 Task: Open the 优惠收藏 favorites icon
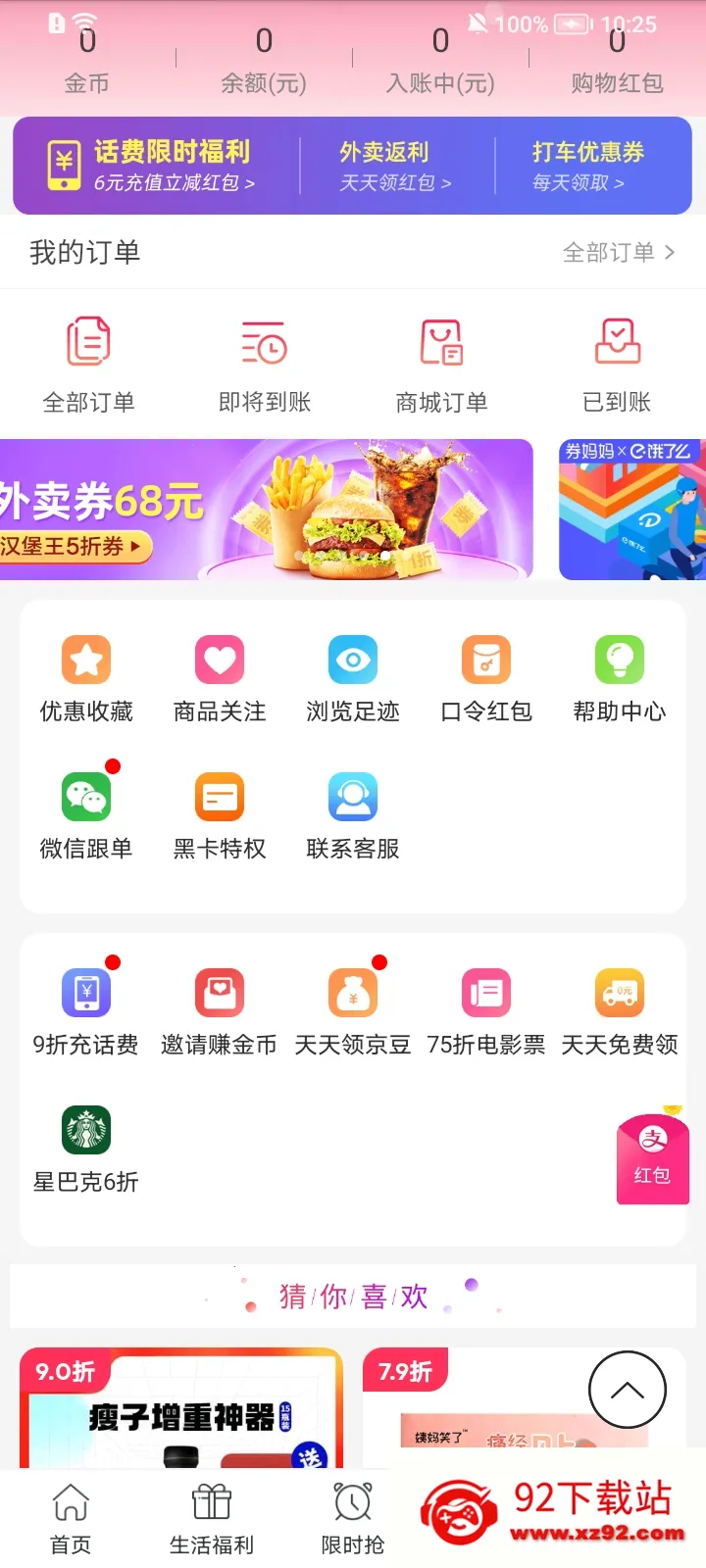point(86,676)
